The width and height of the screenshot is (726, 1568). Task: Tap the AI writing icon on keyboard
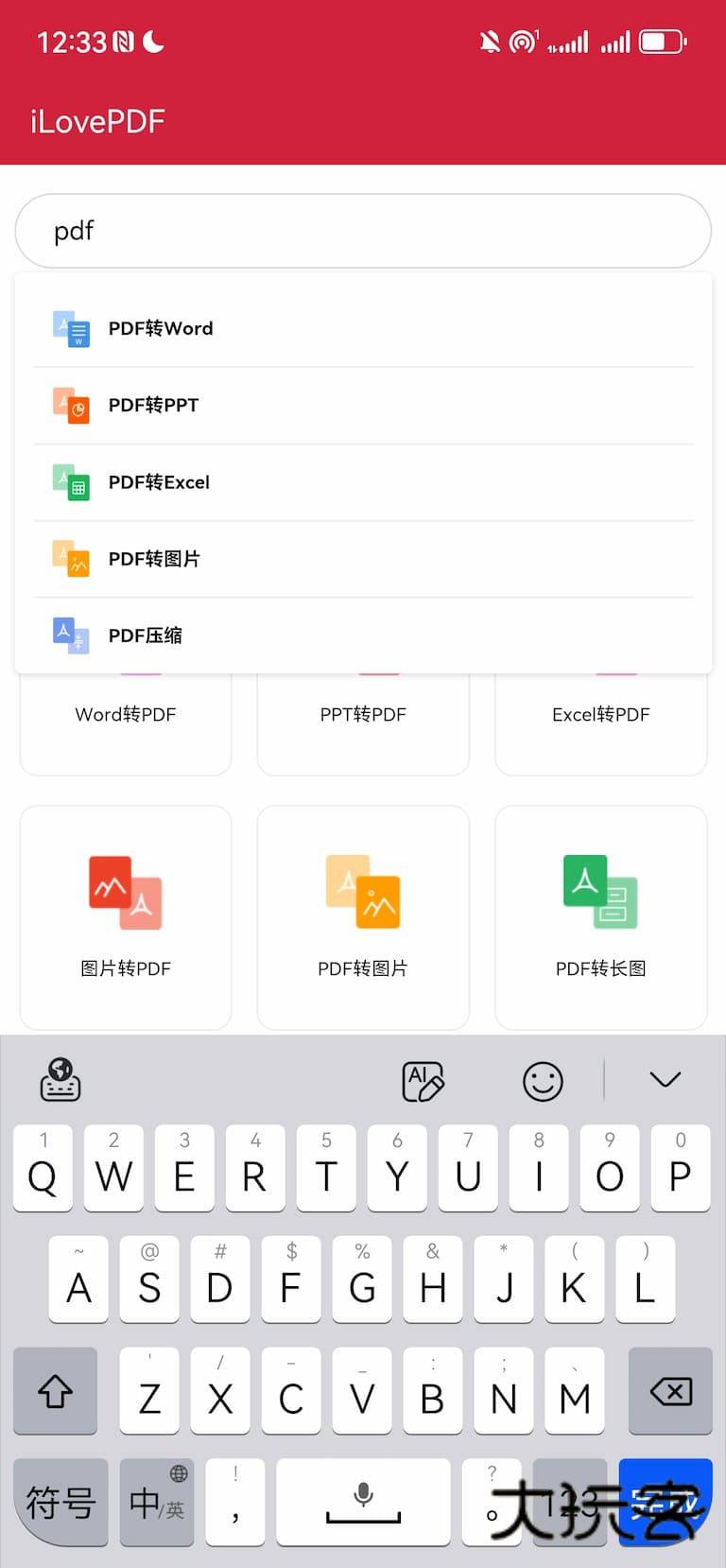[x=423, y=1079]
